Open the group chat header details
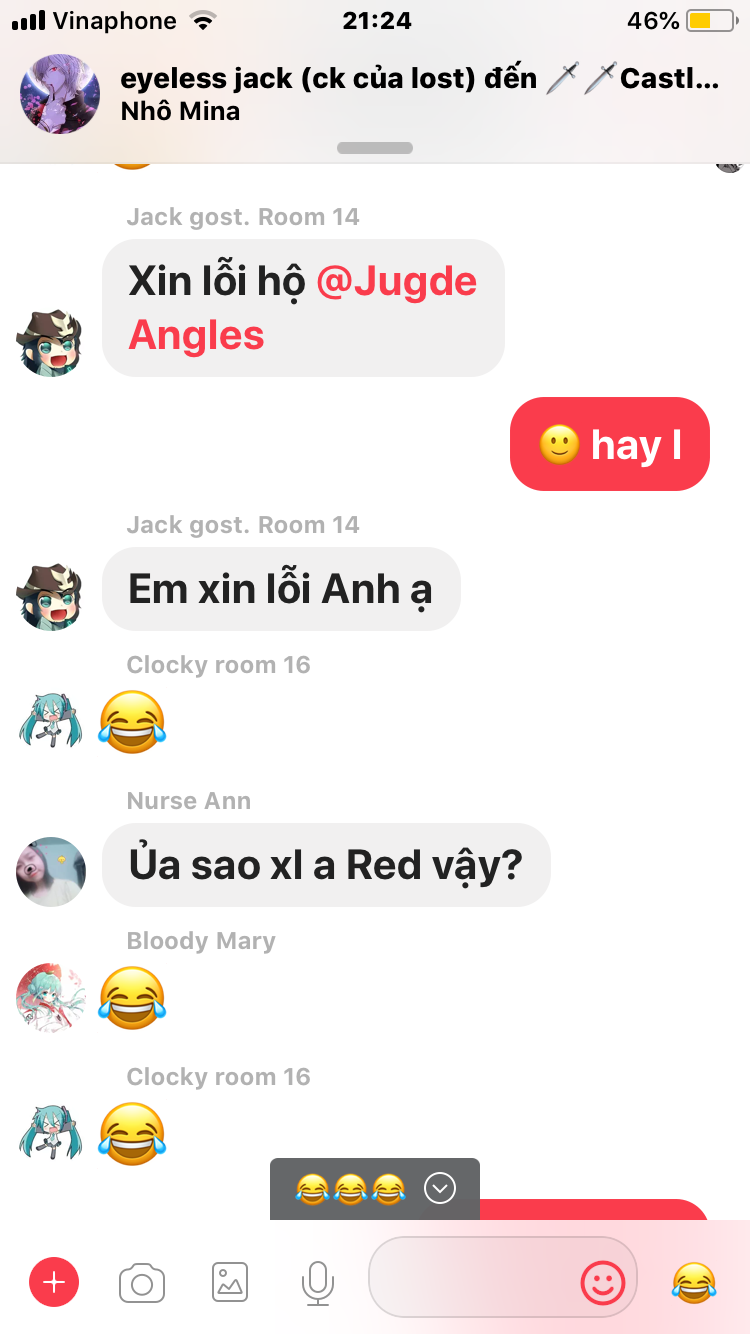Viewport: 750px width, 1334px height. (420, 94)
